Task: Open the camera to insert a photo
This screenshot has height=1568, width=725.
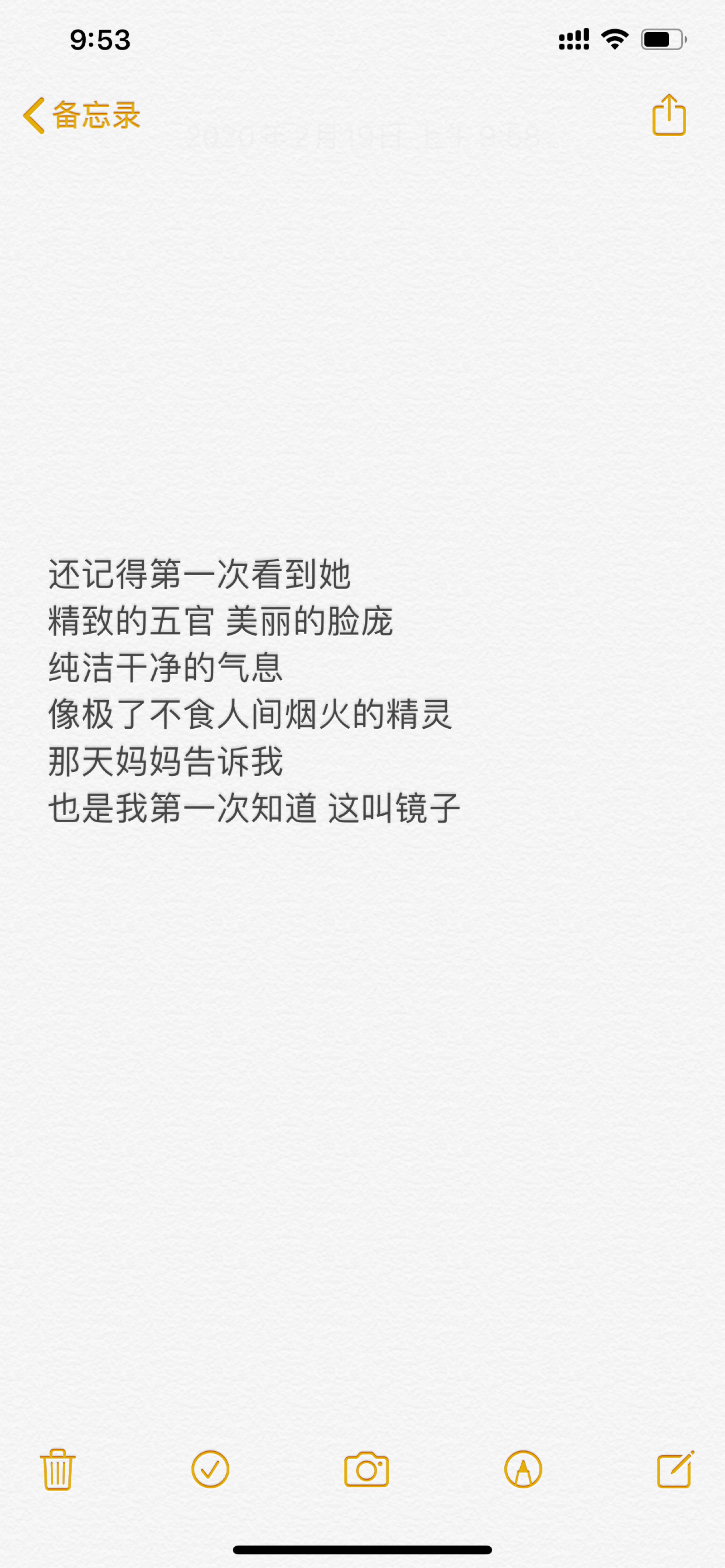Action: tap(366, 1469)
